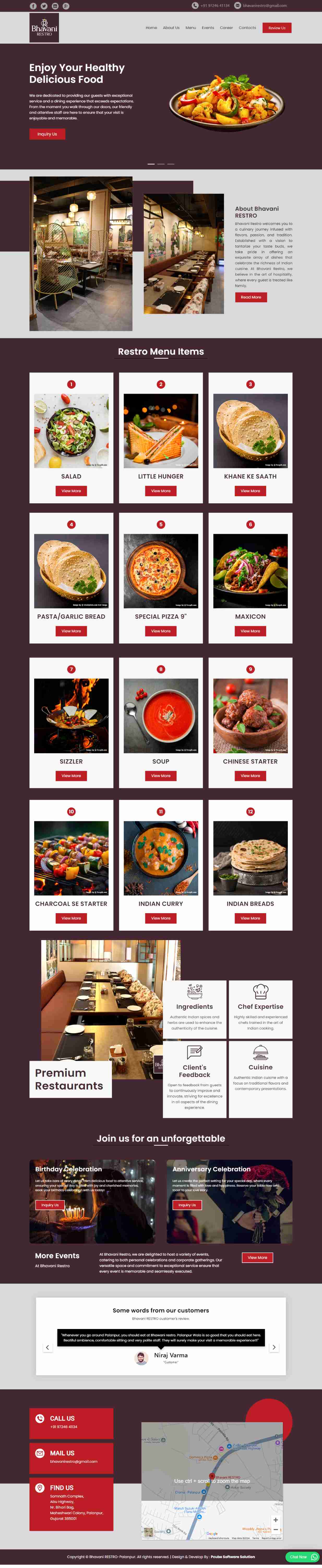The width and height of the screenshot is (322, 1568).
Task: Open the Events navigation link
Action: click(208, 28)
